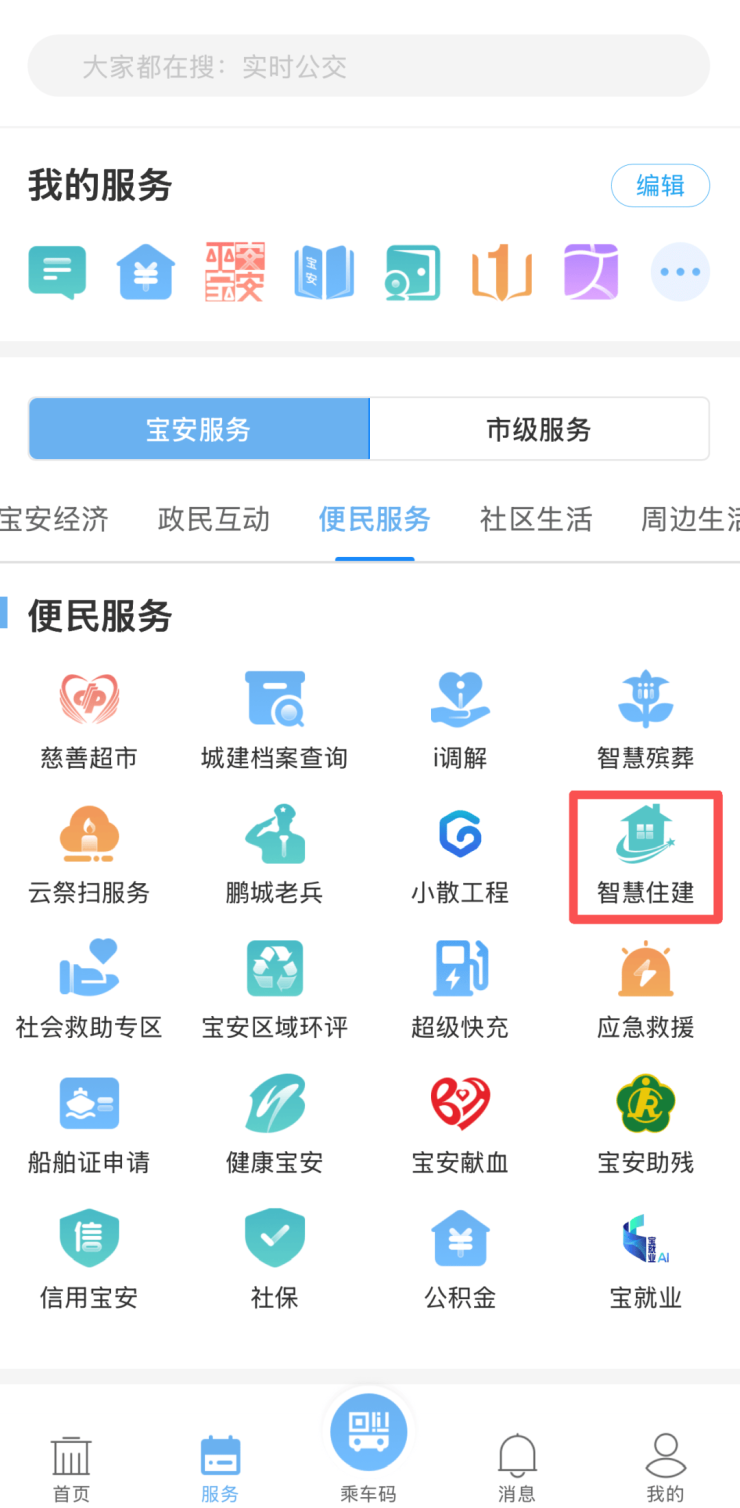This screenshot has height=1508, width=740.
Task: Open the i调解 service
Action: click(460, 721)
